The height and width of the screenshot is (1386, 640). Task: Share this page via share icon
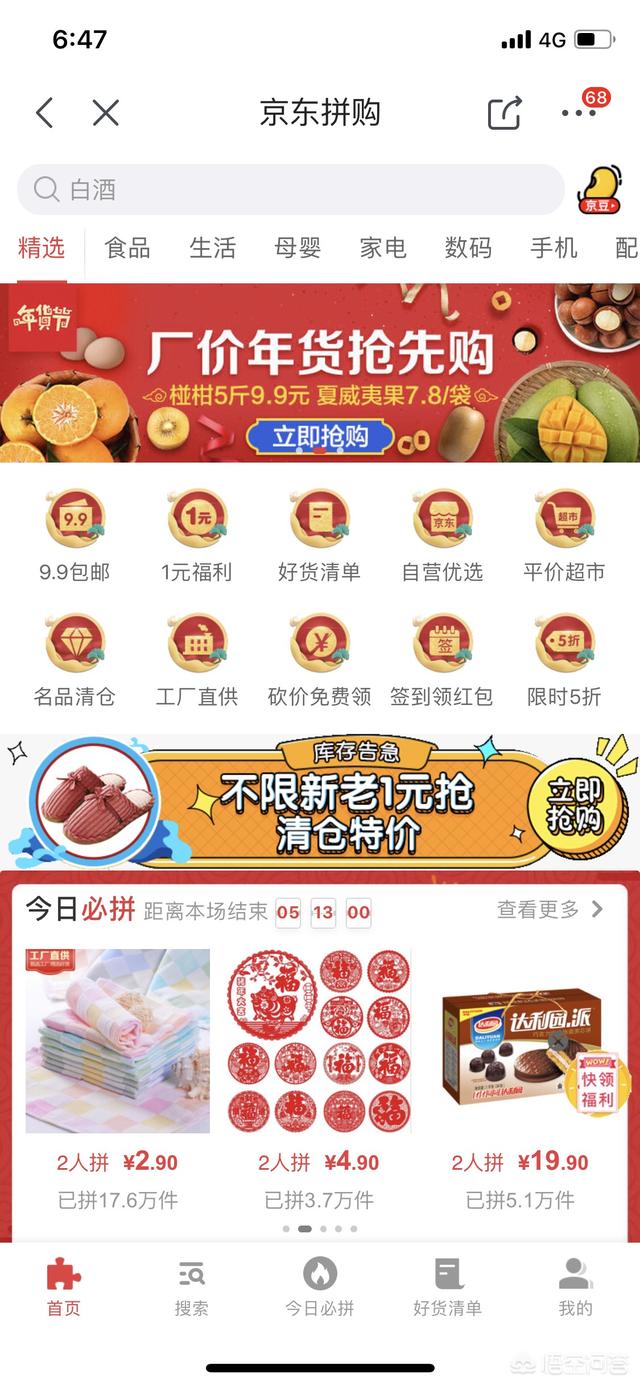click(x=505, y=113)
